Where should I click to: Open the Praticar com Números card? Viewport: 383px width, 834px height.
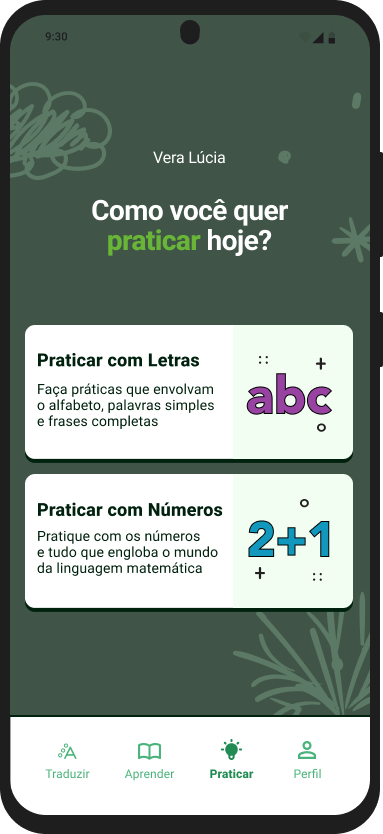(x=189, y=541)
